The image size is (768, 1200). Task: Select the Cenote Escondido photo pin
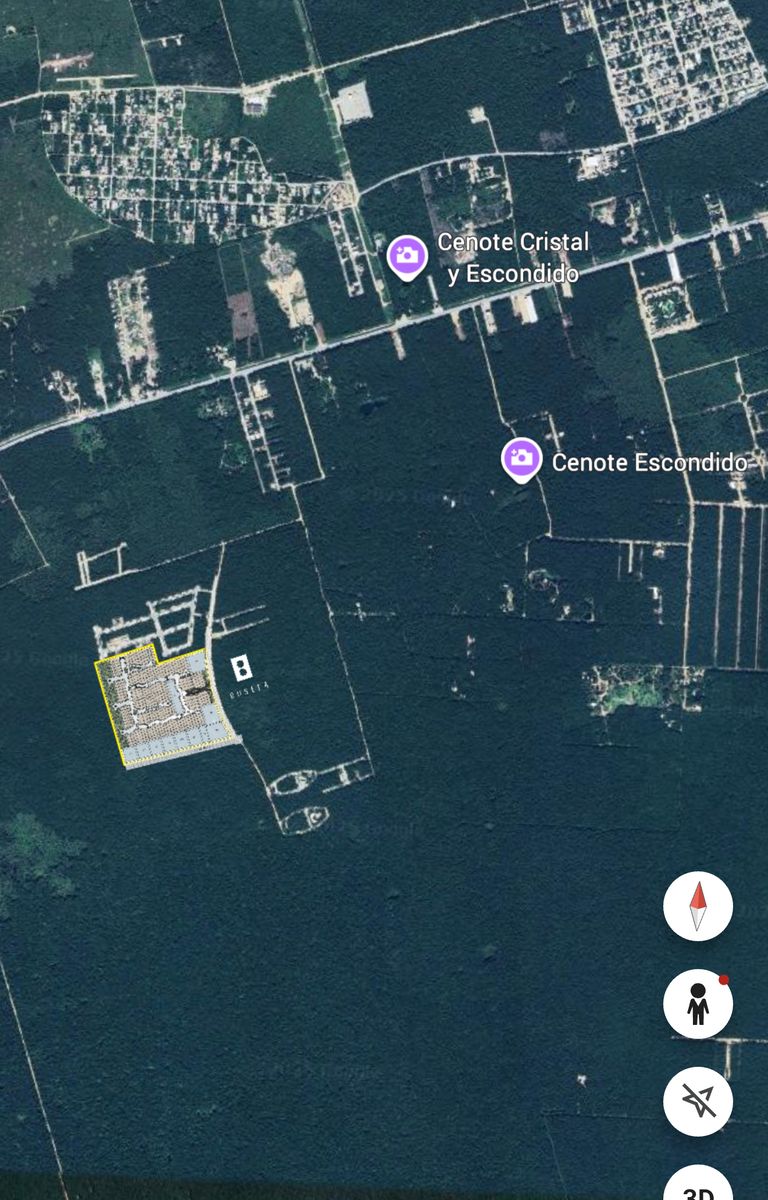pos(521,459)
